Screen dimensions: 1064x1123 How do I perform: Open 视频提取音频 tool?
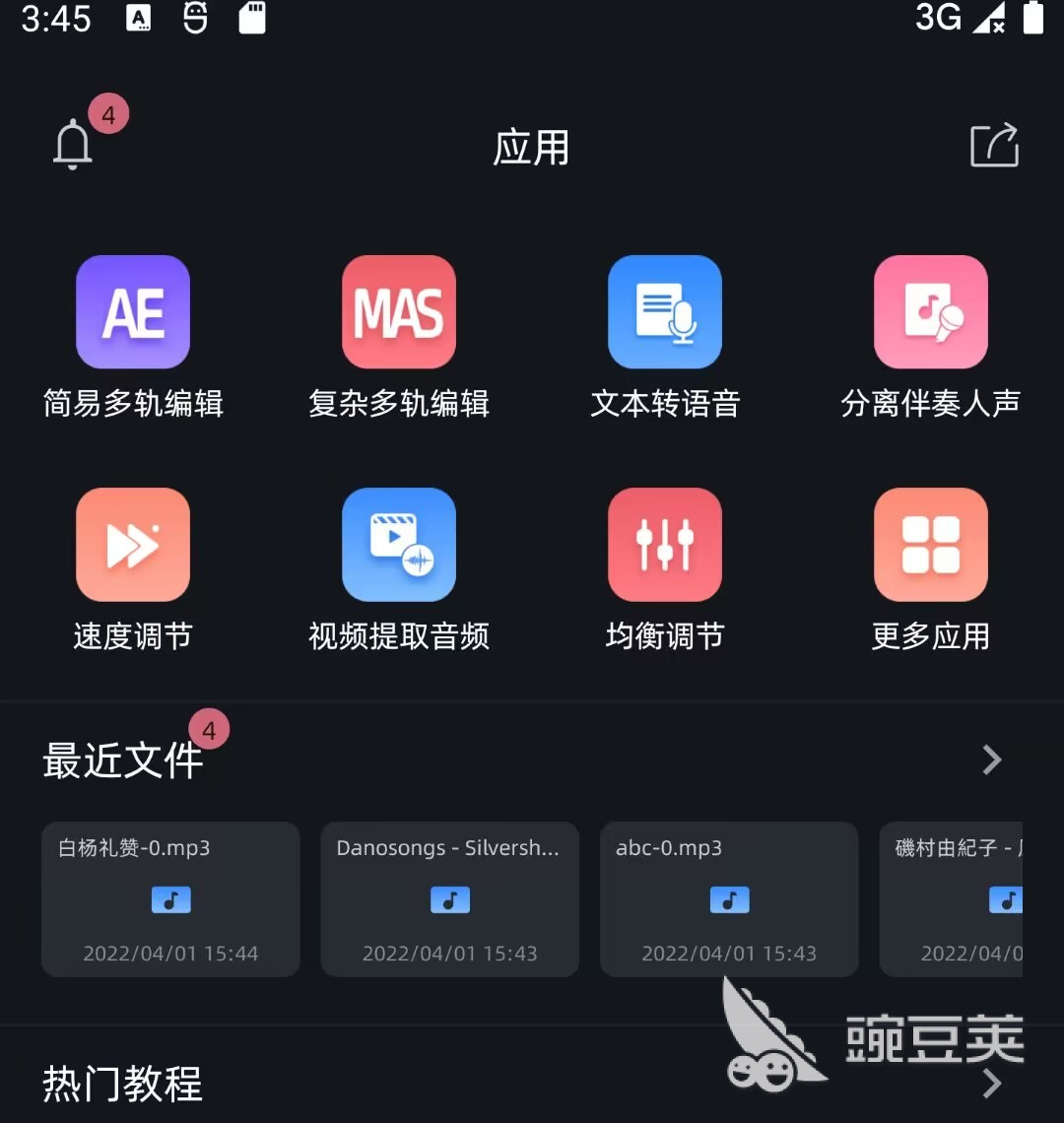tap(399, 545)
